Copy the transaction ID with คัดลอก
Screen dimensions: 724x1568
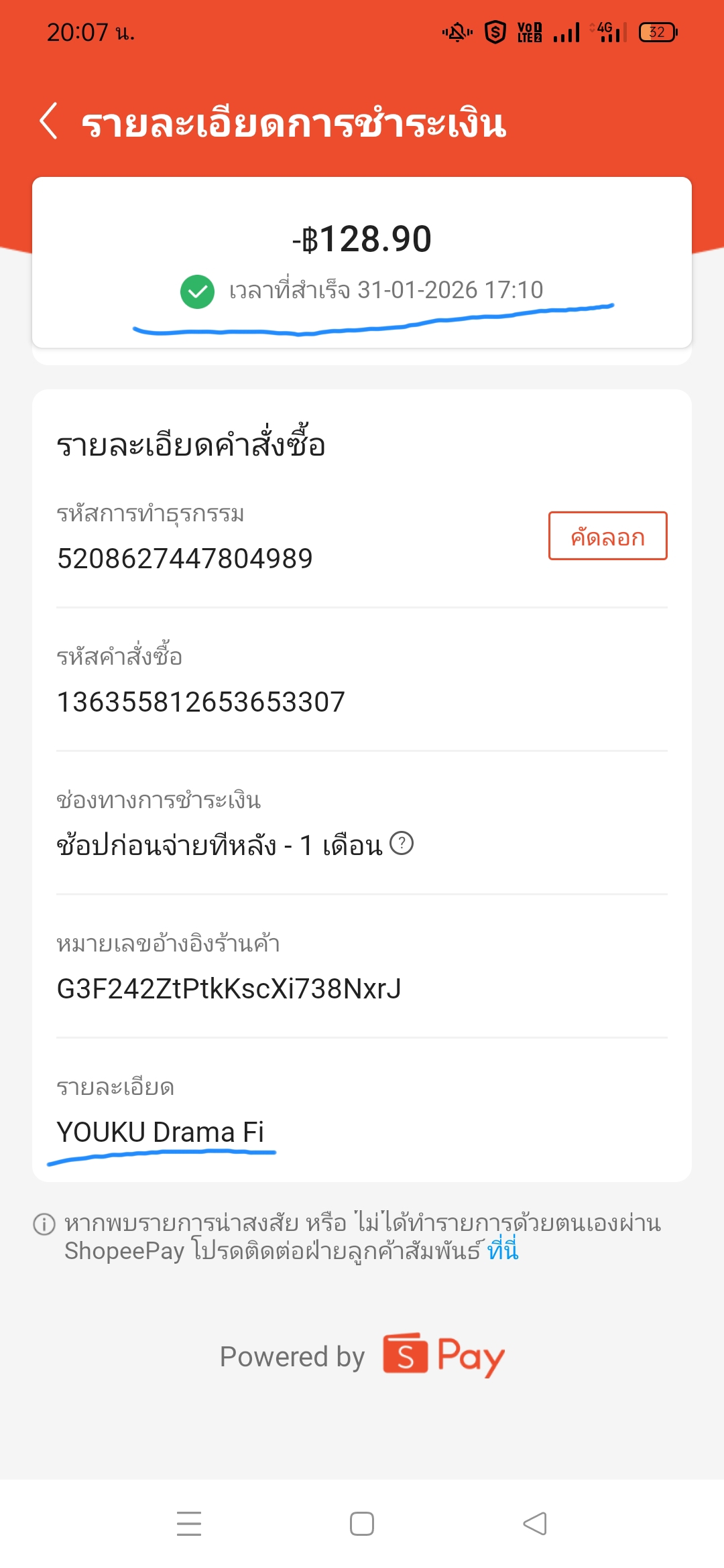(607, 536)
